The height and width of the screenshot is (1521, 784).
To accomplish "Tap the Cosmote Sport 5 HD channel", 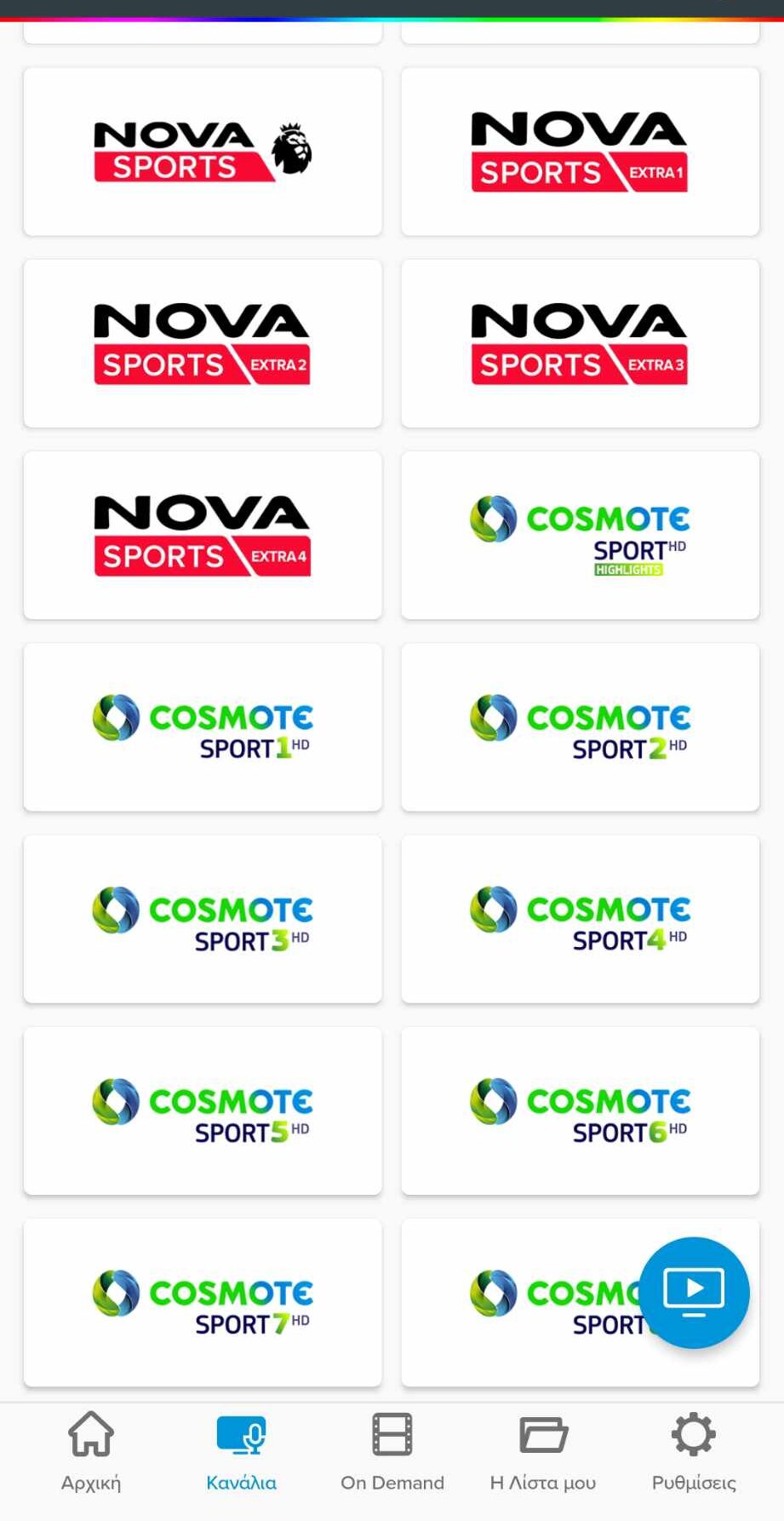I will [x=203, y=1111].
